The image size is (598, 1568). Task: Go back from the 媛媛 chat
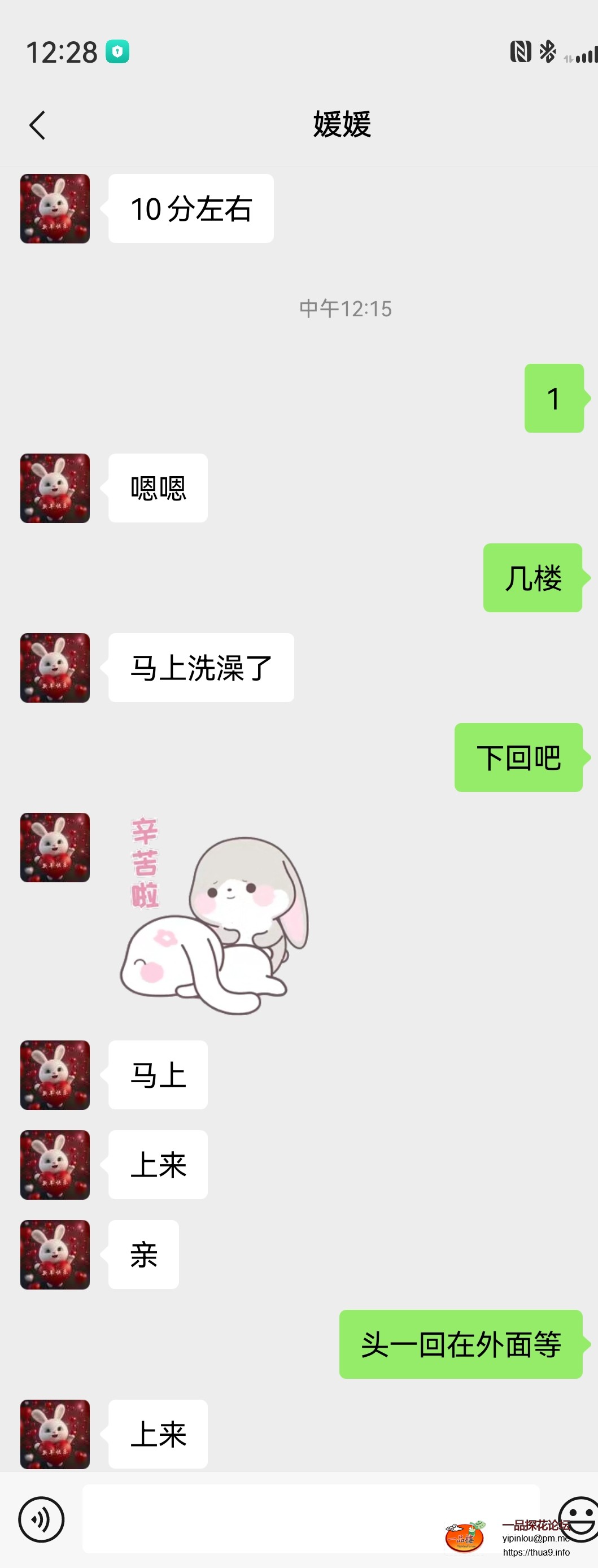(38, 125)
